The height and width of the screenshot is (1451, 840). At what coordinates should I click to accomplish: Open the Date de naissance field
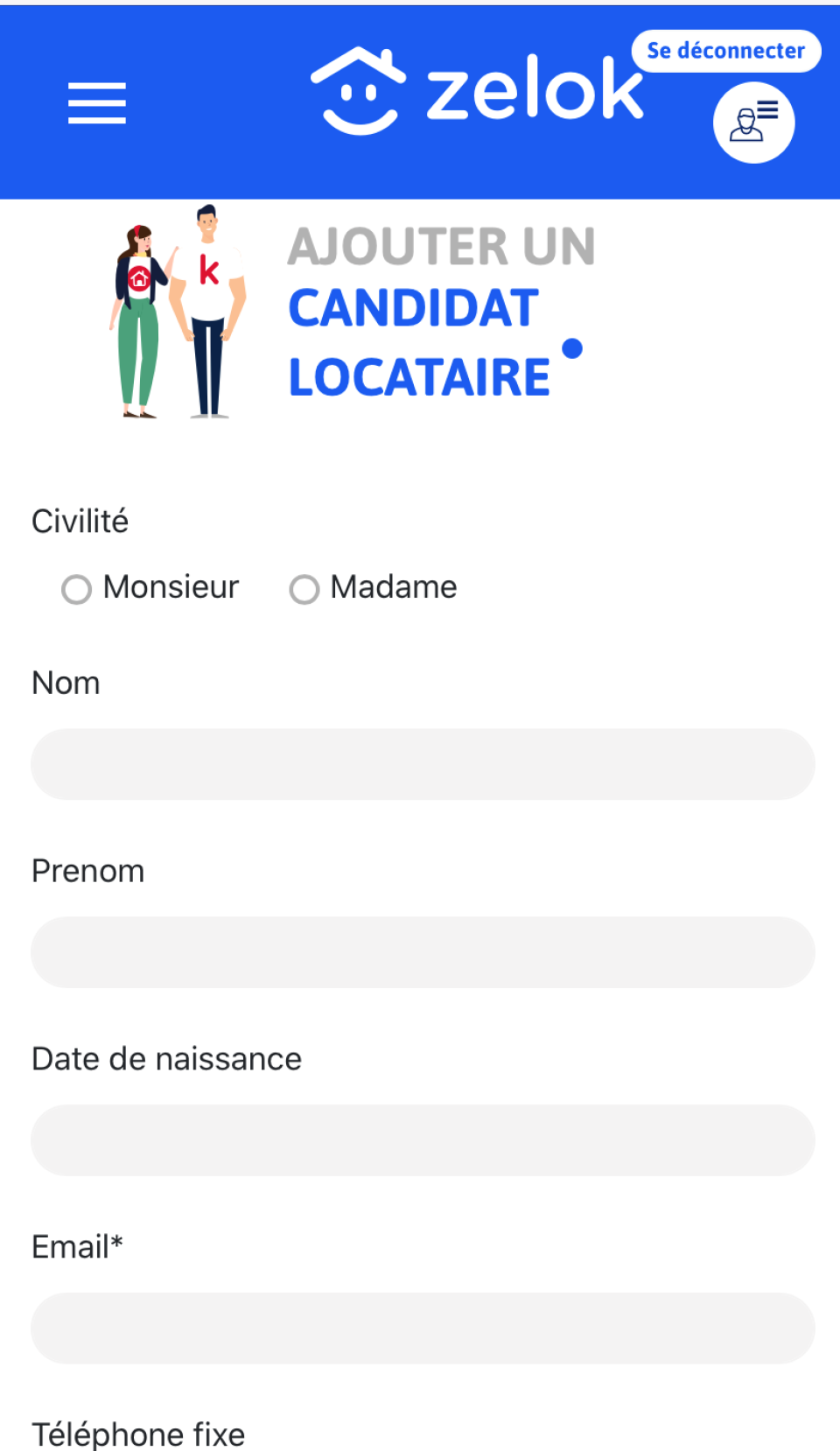(x=423, y=1140)
